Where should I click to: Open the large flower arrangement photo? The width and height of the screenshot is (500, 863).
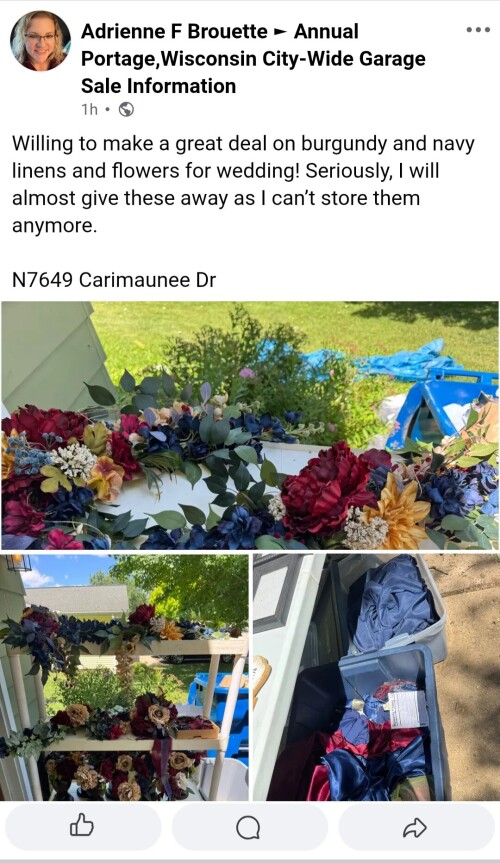tap(250, 425)
